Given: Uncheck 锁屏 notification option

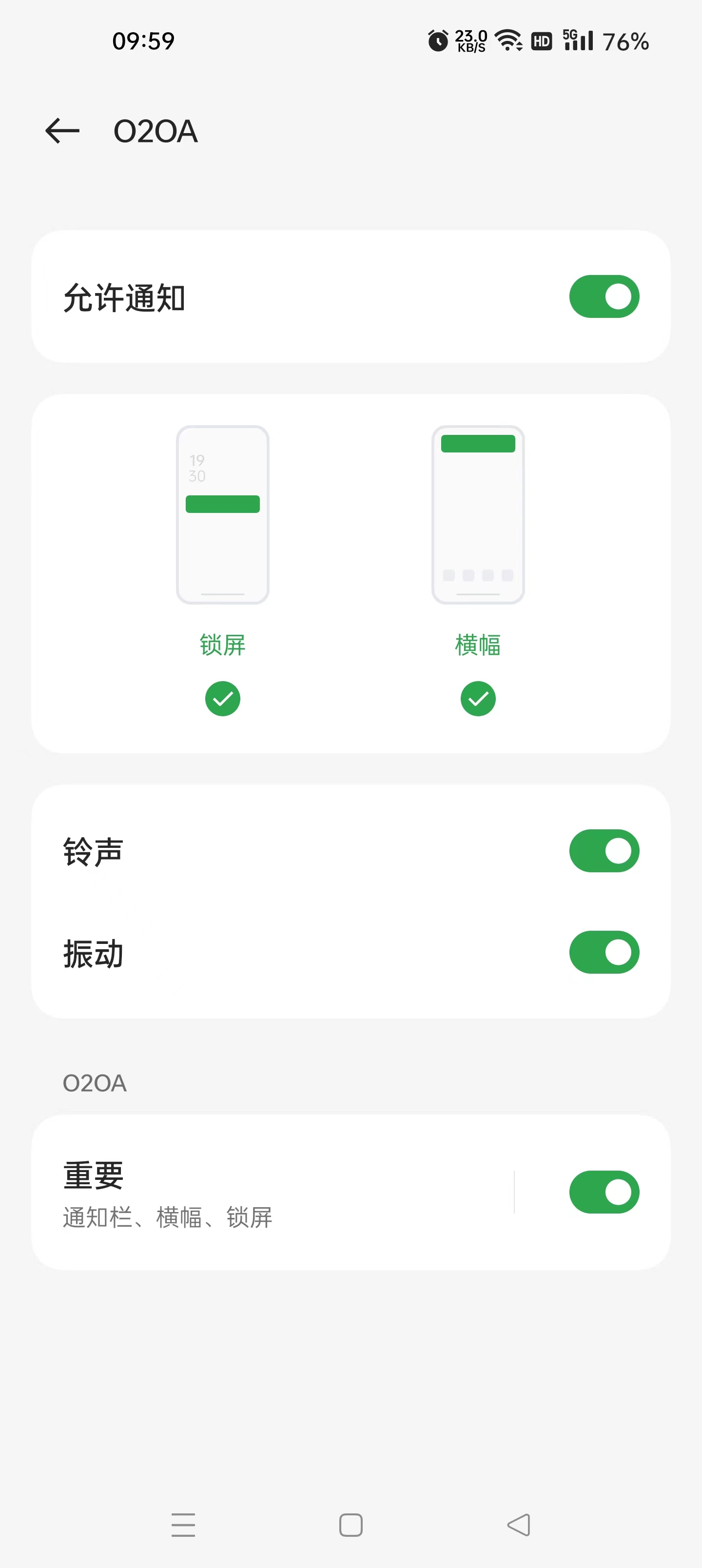Looking at the screenshot, I should click(222, 698).
